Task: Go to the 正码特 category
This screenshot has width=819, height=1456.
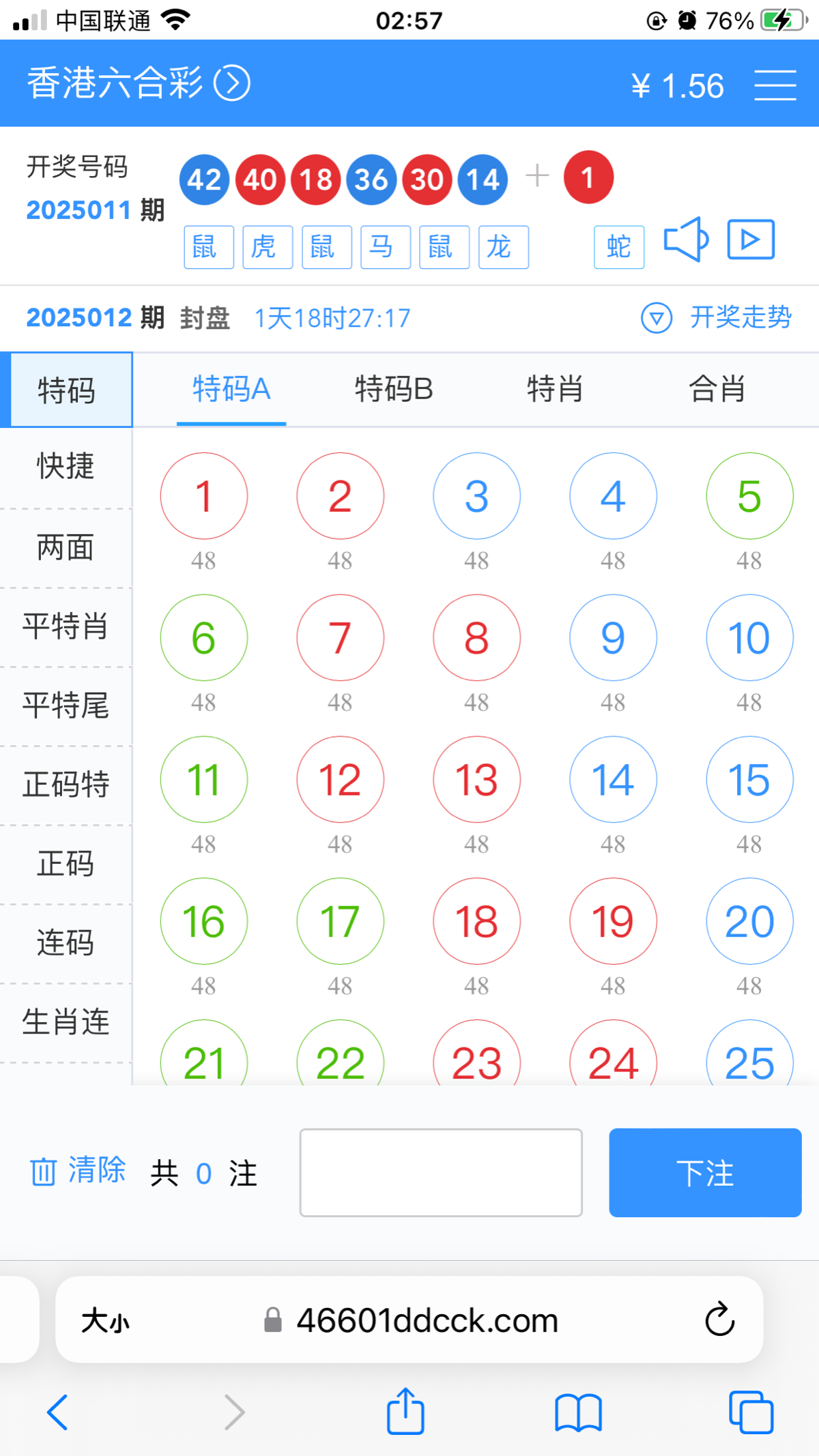Action: 66,785
